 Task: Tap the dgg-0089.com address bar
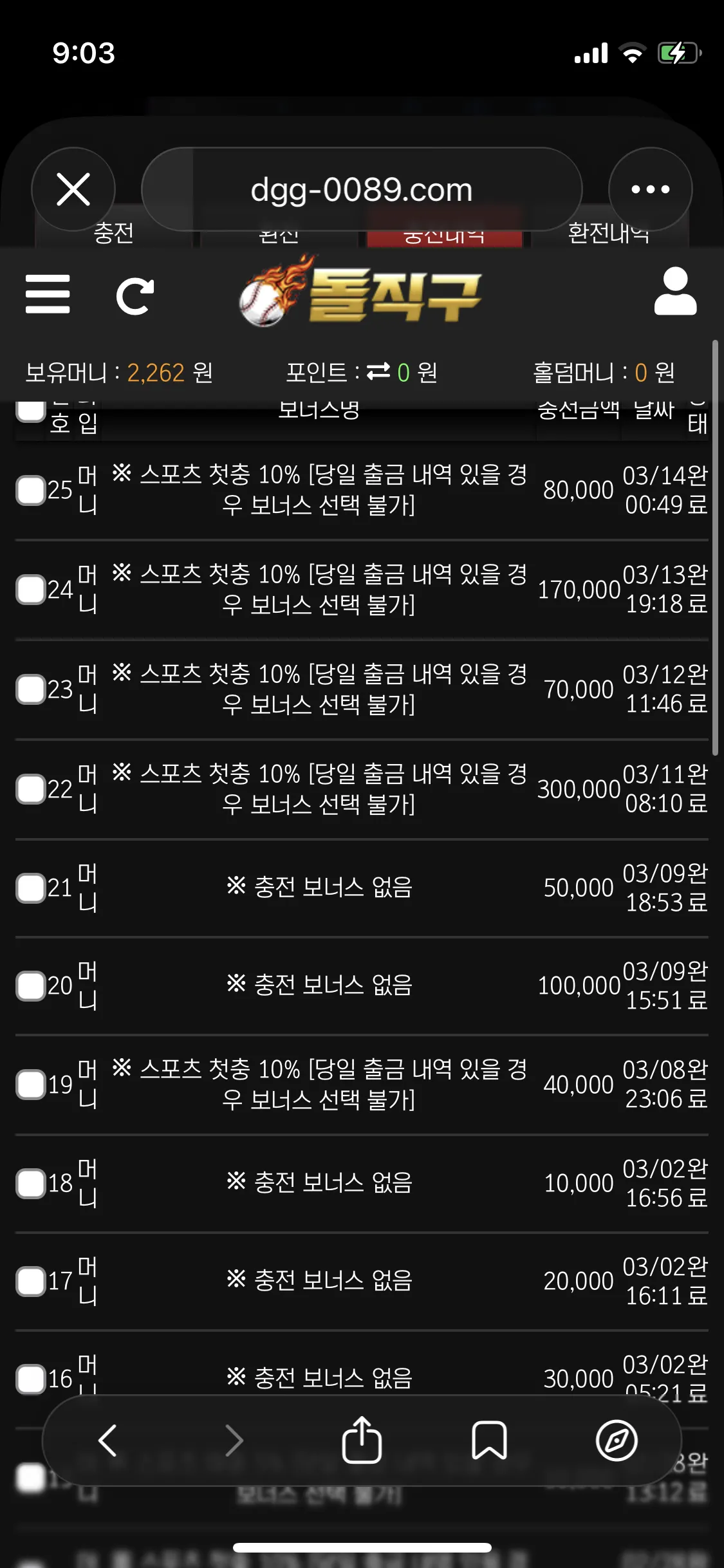[362, 189]
